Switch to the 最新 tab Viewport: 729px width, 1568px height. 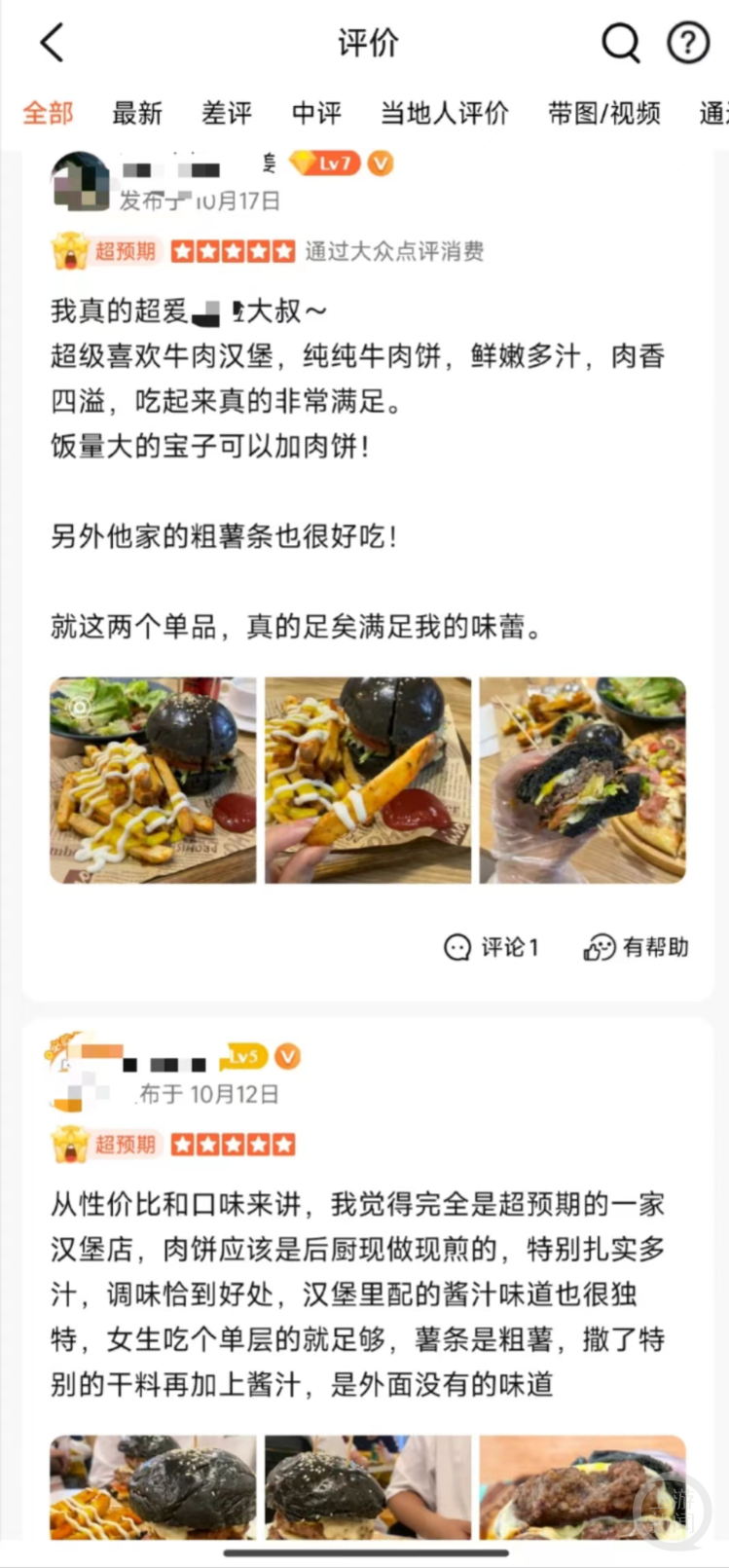tap(136, 114)
